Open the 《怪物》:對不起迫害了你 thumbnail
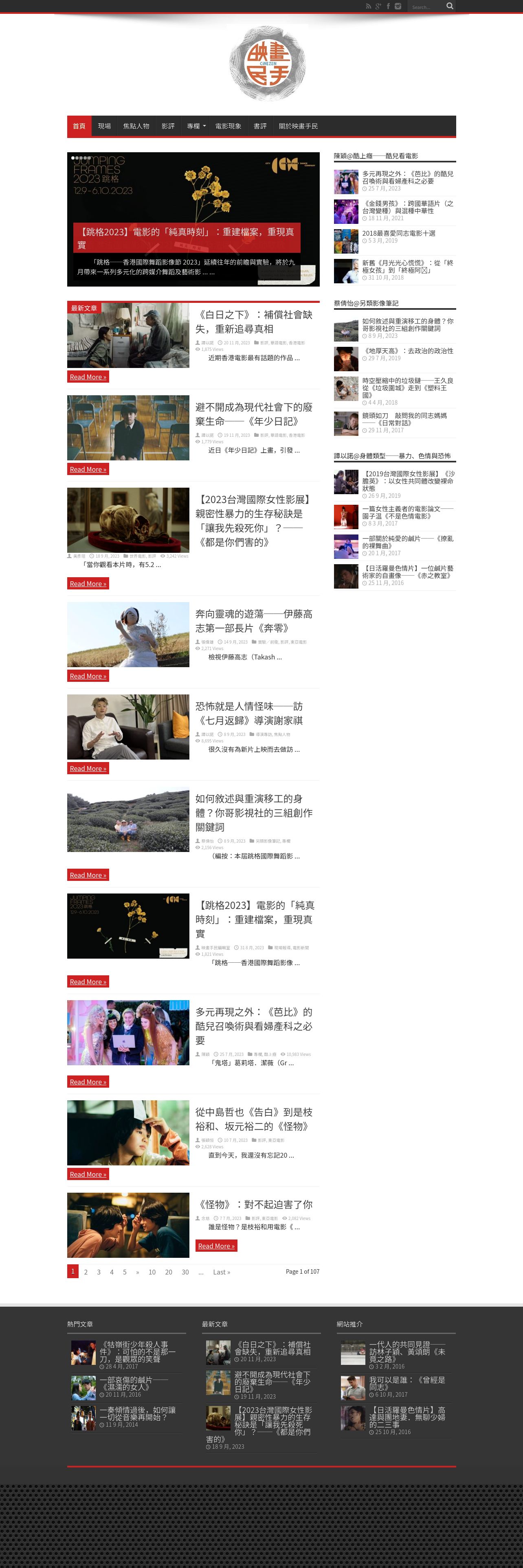 pos(128,1225)
